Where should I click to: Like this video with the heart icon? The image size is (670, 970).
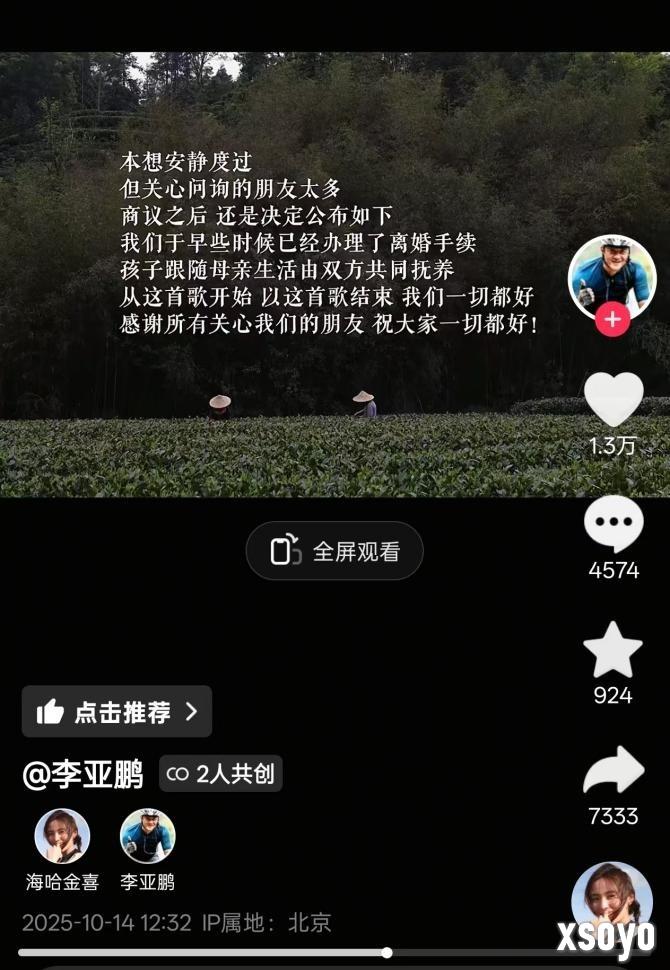(613, 399)
